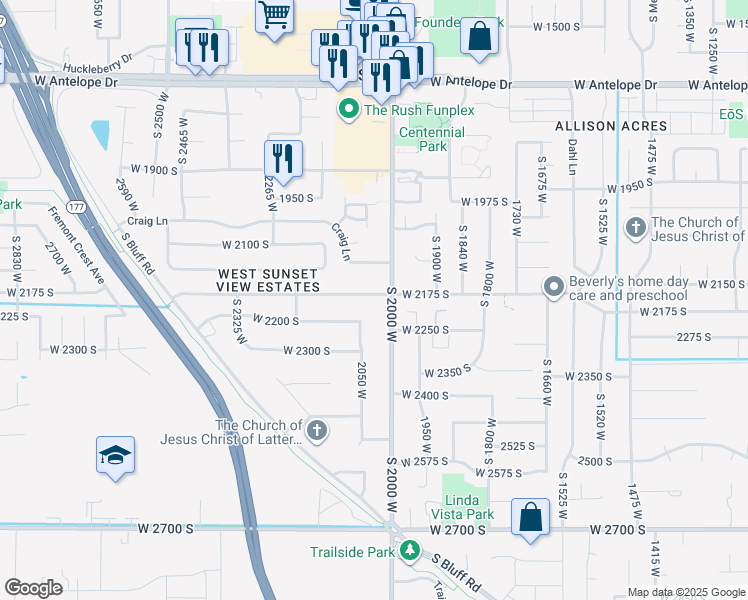Screen dimensions: 748x600
Task: Select the church pin in Allison Acres
Action: click(x=635, y=229)
